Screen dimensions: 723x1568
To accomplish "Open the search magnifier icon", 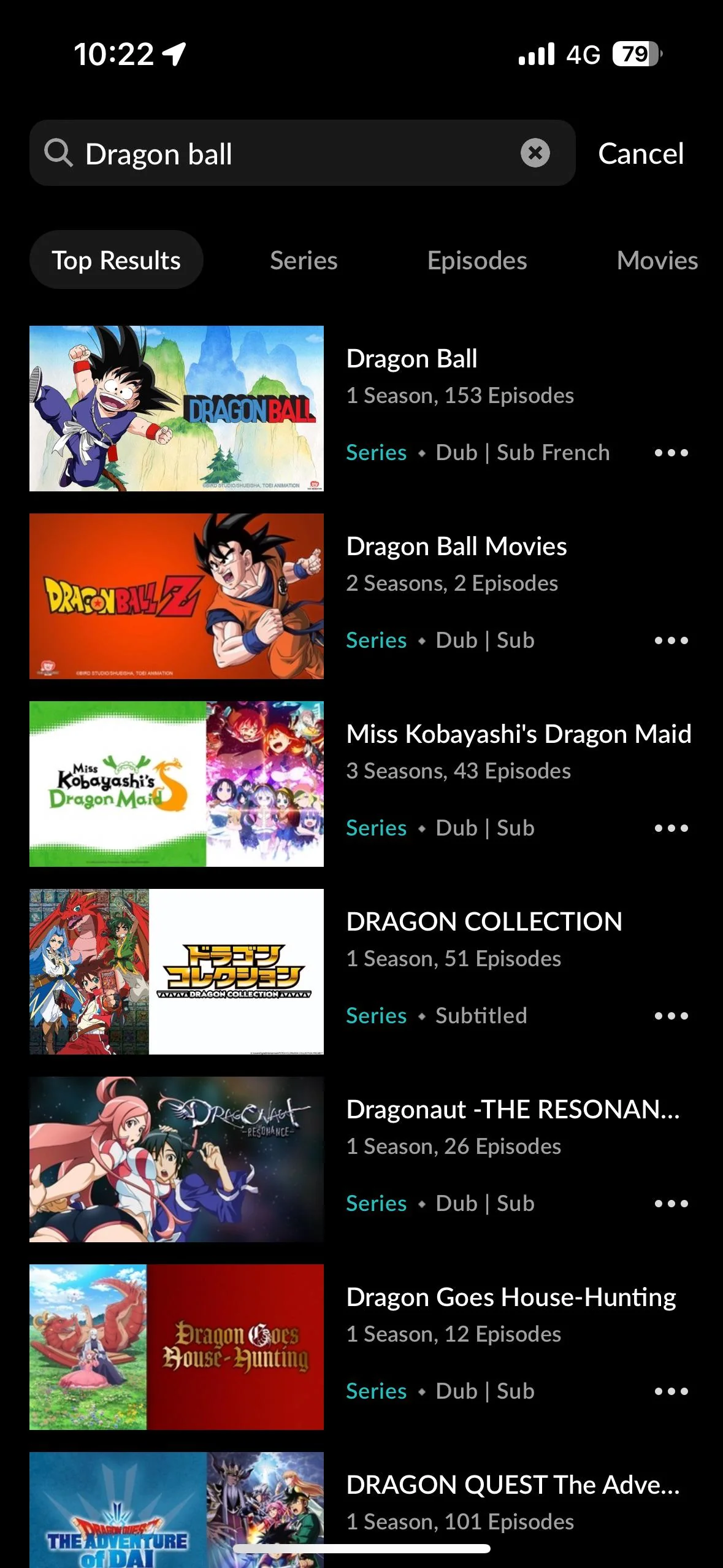I will pyautogui.click(x=58, y=153).
